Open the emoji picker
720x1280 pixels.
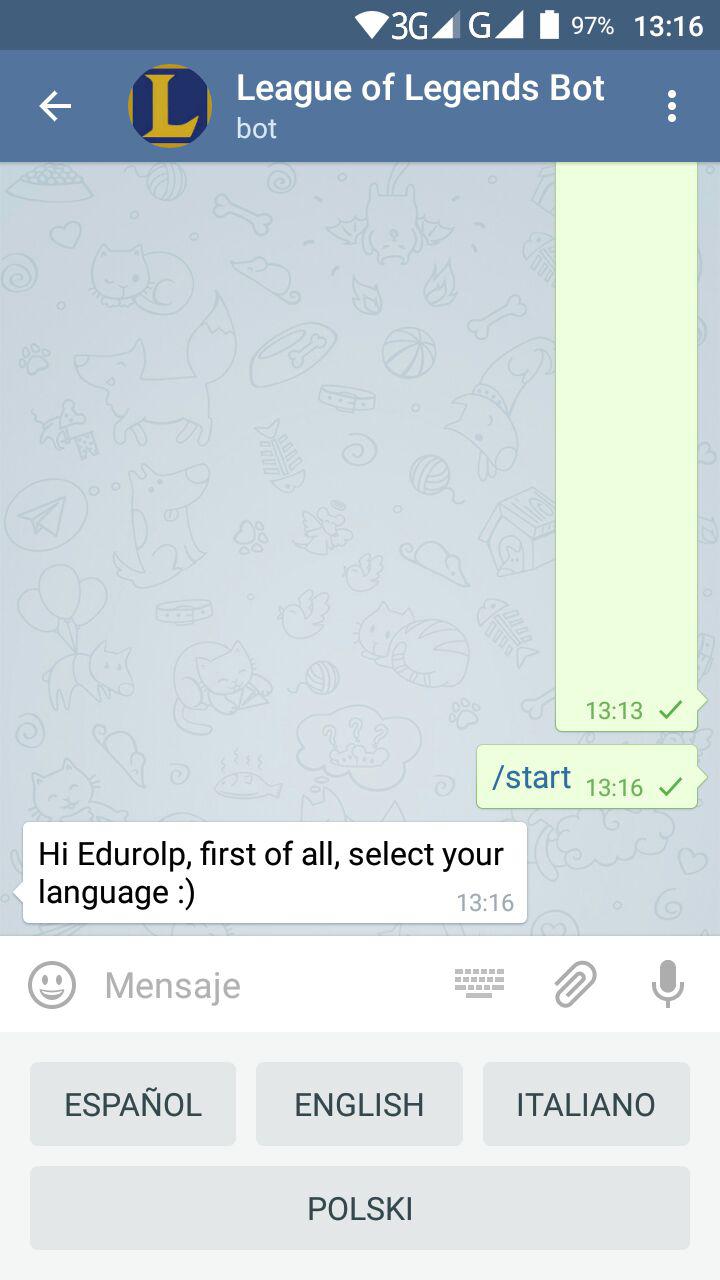pyautogui.click(x=52, y=986)
